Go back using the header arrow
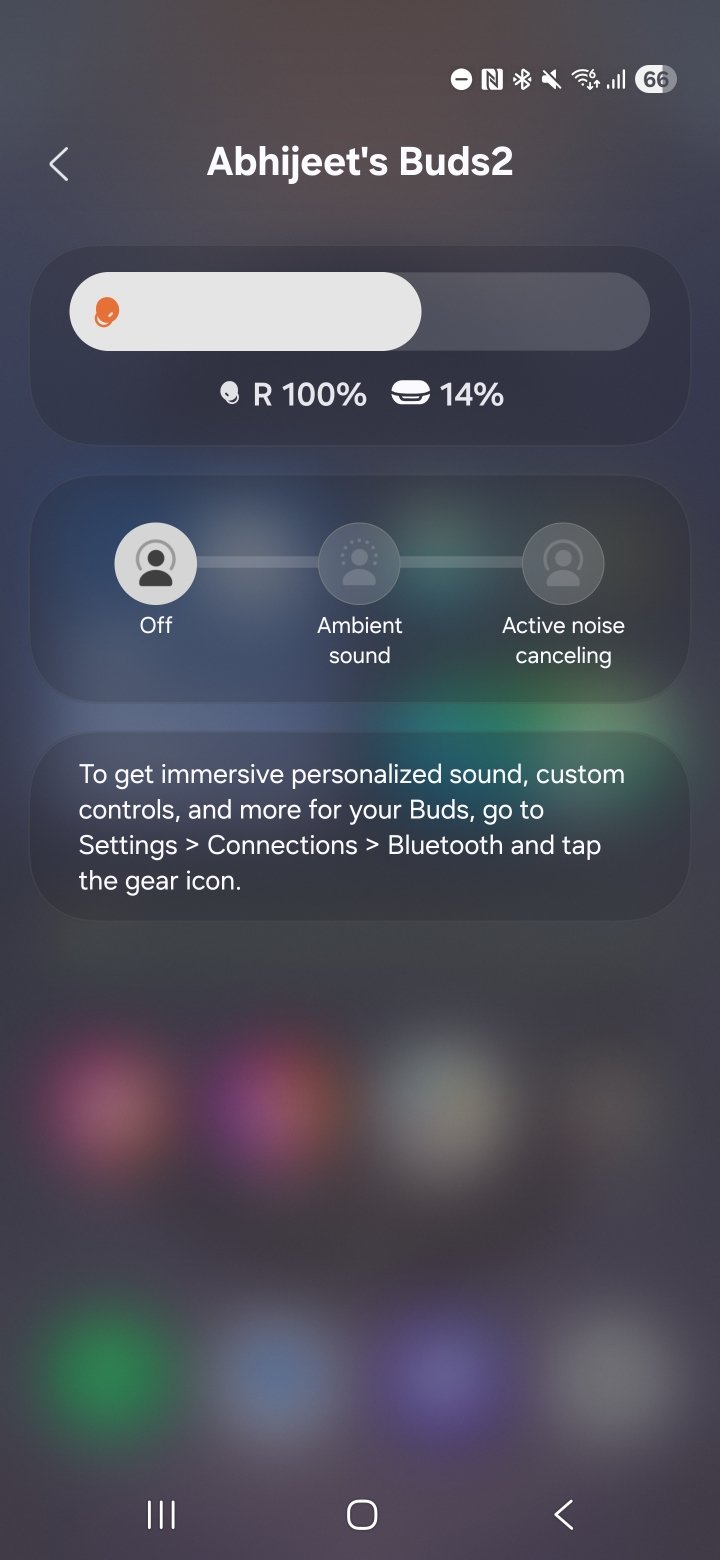The height and width of the screenshot is (1560, 720). 59,164
